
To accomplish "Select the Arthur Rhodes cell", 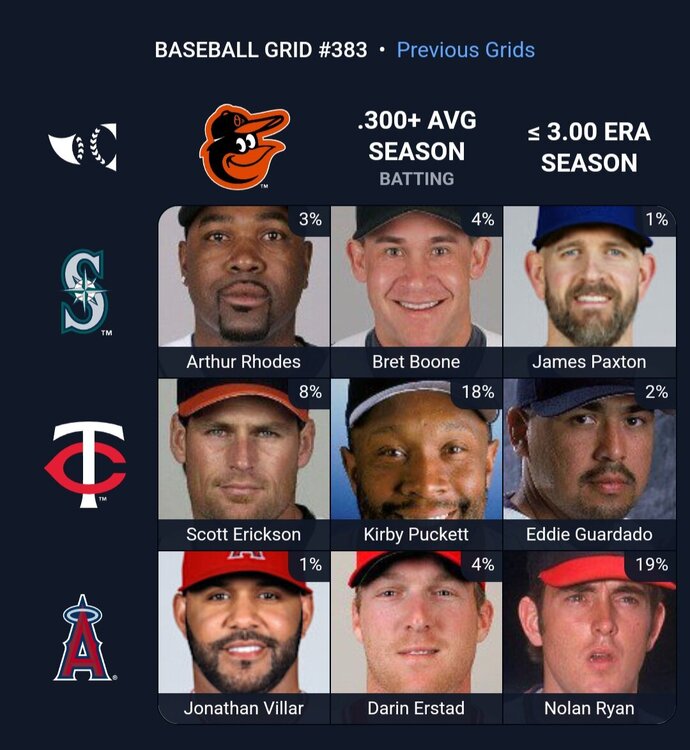I will coord(243,290).
